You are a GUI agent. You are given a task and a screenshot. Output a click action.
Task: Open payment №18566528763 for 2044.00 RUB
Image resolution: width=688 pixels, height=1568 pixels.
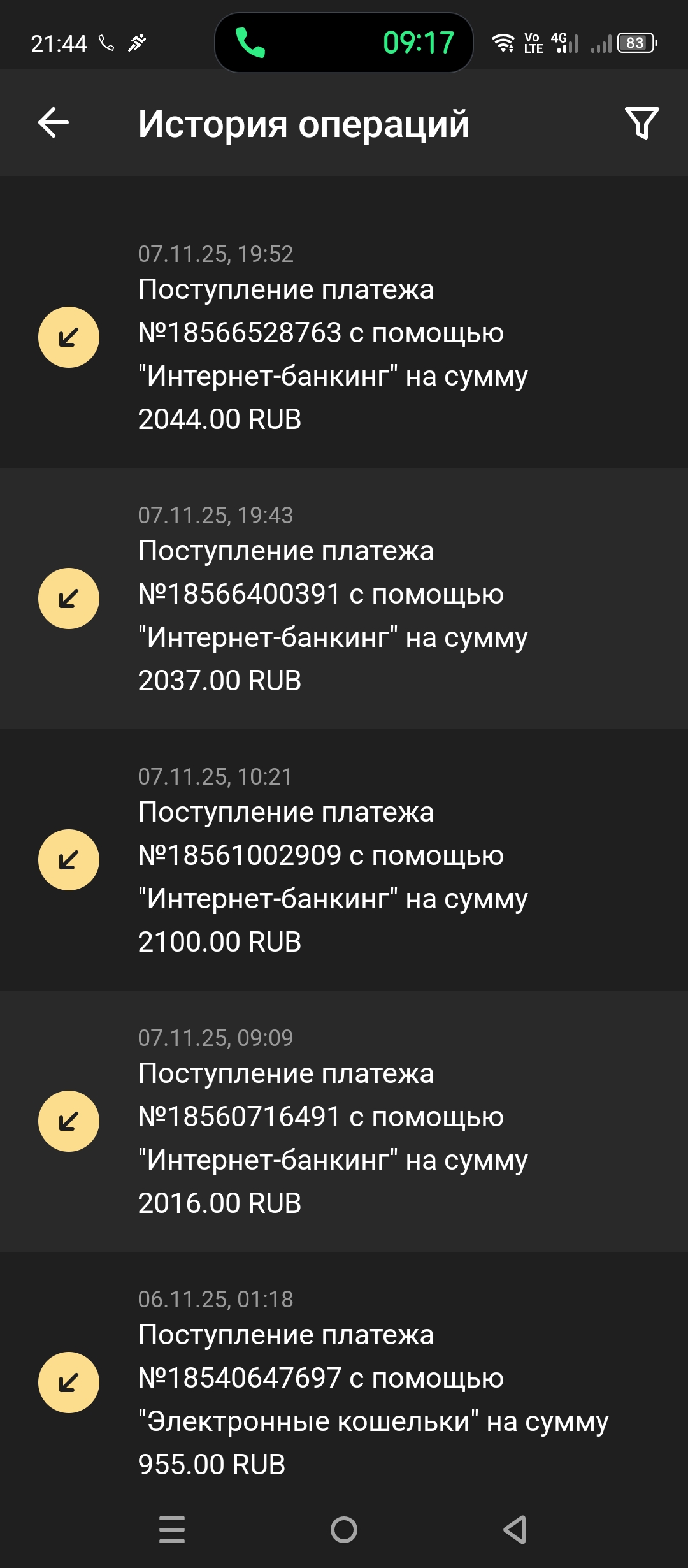click(x=344, y=338)
